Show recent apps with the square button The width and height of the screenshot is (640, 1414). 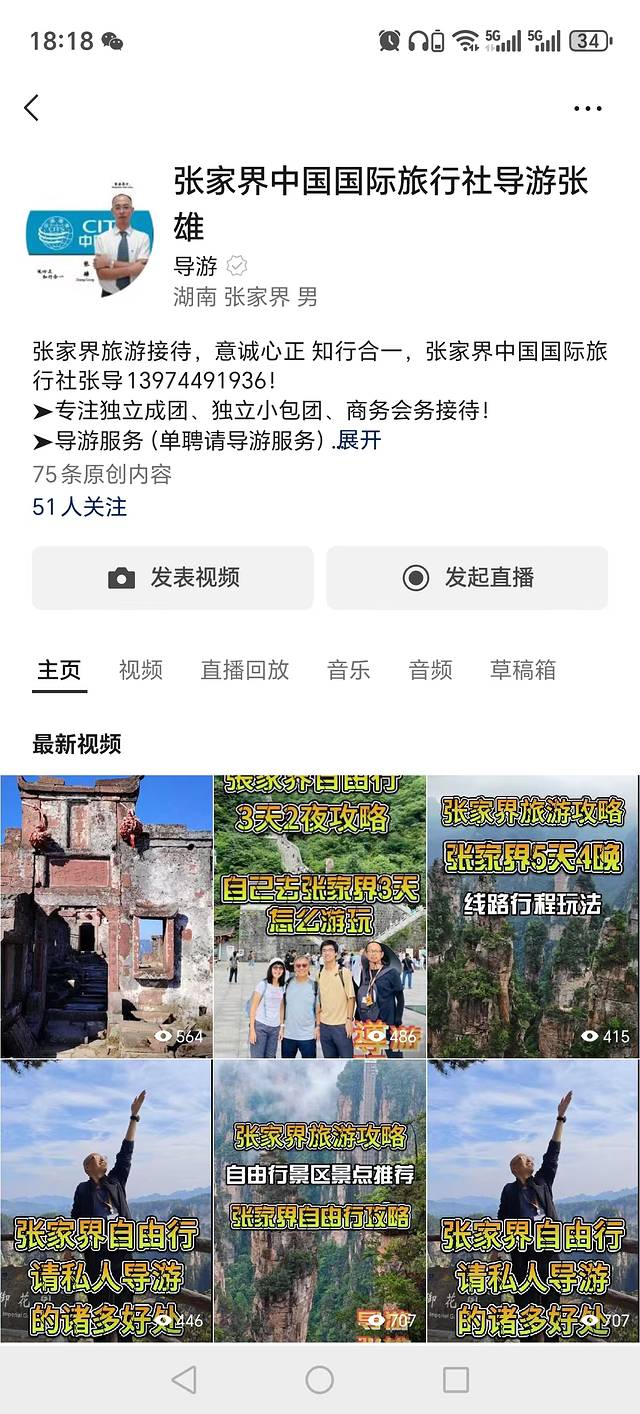[x=456, y=1380]
